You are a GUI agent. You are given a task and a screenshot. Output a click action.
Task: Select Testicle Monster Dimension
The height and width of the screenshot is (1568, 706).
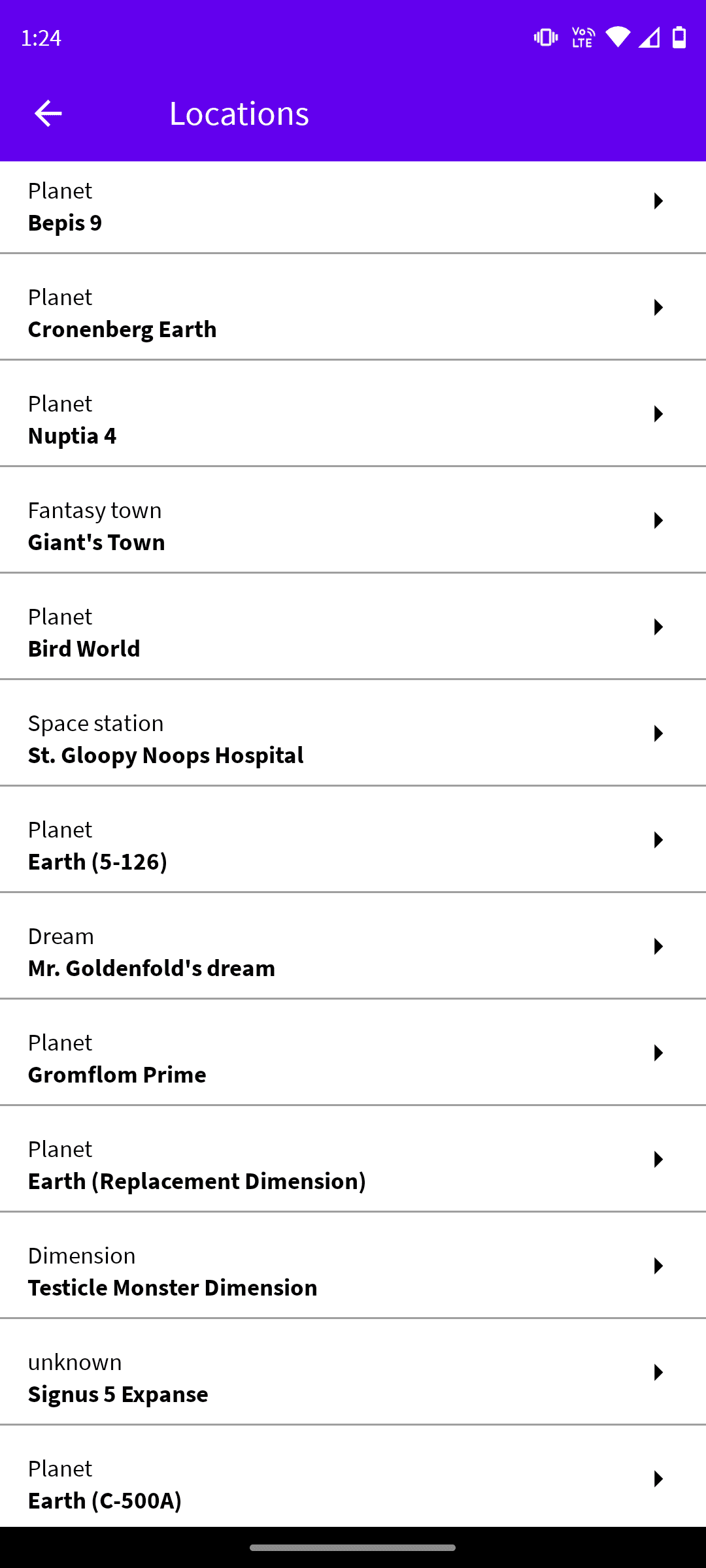[x=353, y=1265]
